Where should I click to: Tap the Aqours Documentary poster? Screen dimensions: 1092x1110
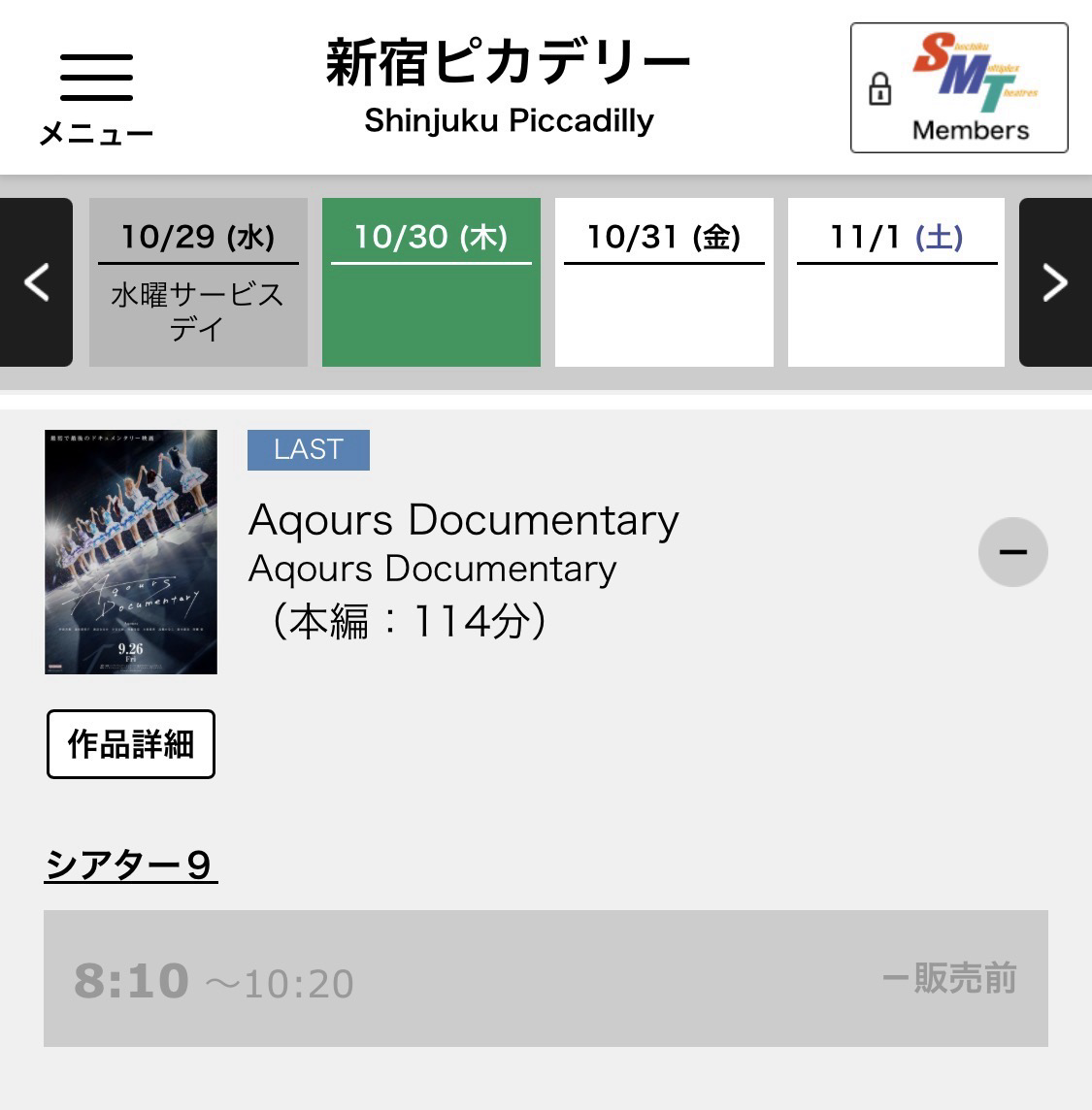click(x=131, y=552)
